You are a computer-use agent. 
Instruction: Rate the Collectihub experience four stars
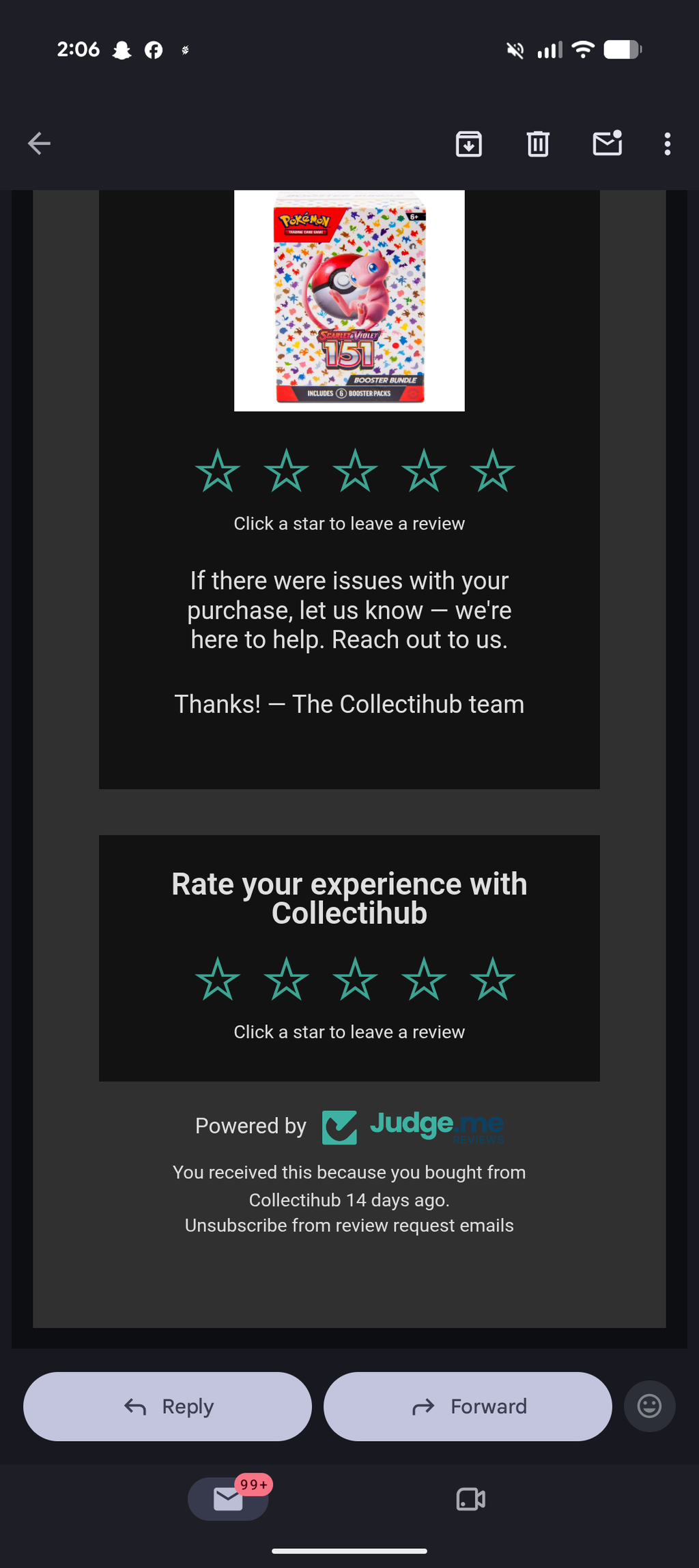pos(424,979)
